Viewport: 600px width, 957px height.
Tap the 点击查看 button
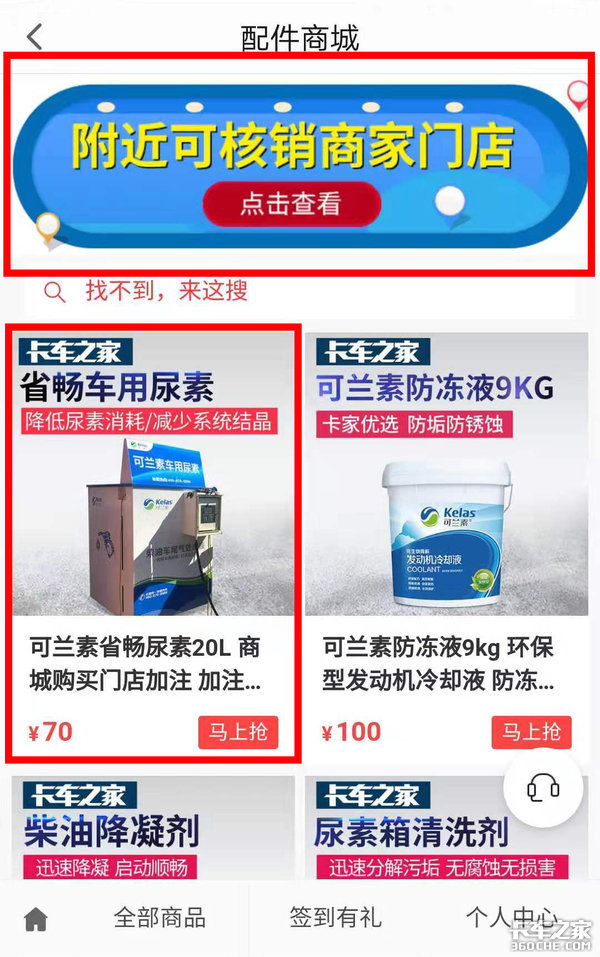291,204
